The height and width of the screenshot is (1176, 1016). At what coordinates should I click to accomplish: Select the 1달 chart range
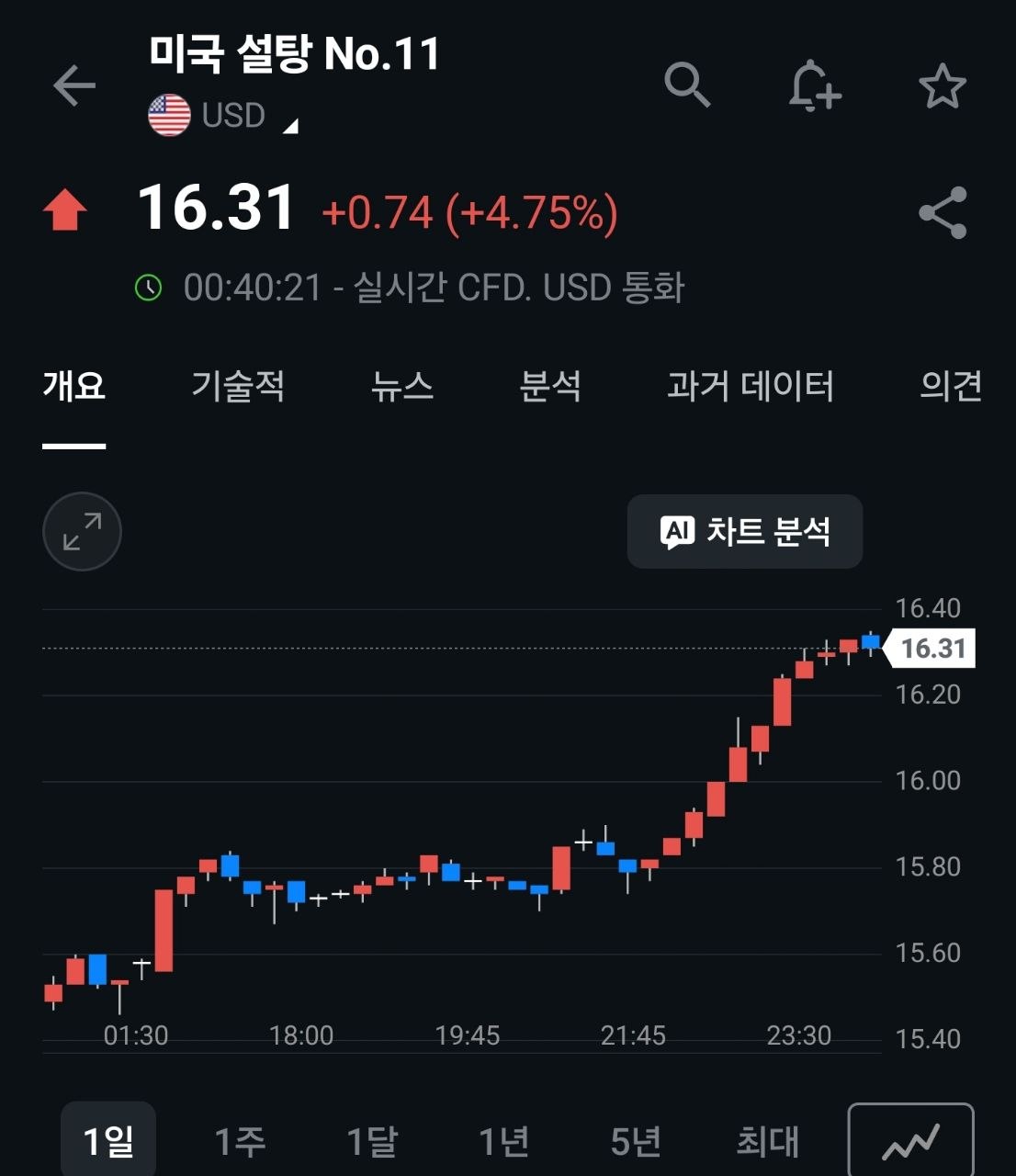click(x=372, y=1142)
